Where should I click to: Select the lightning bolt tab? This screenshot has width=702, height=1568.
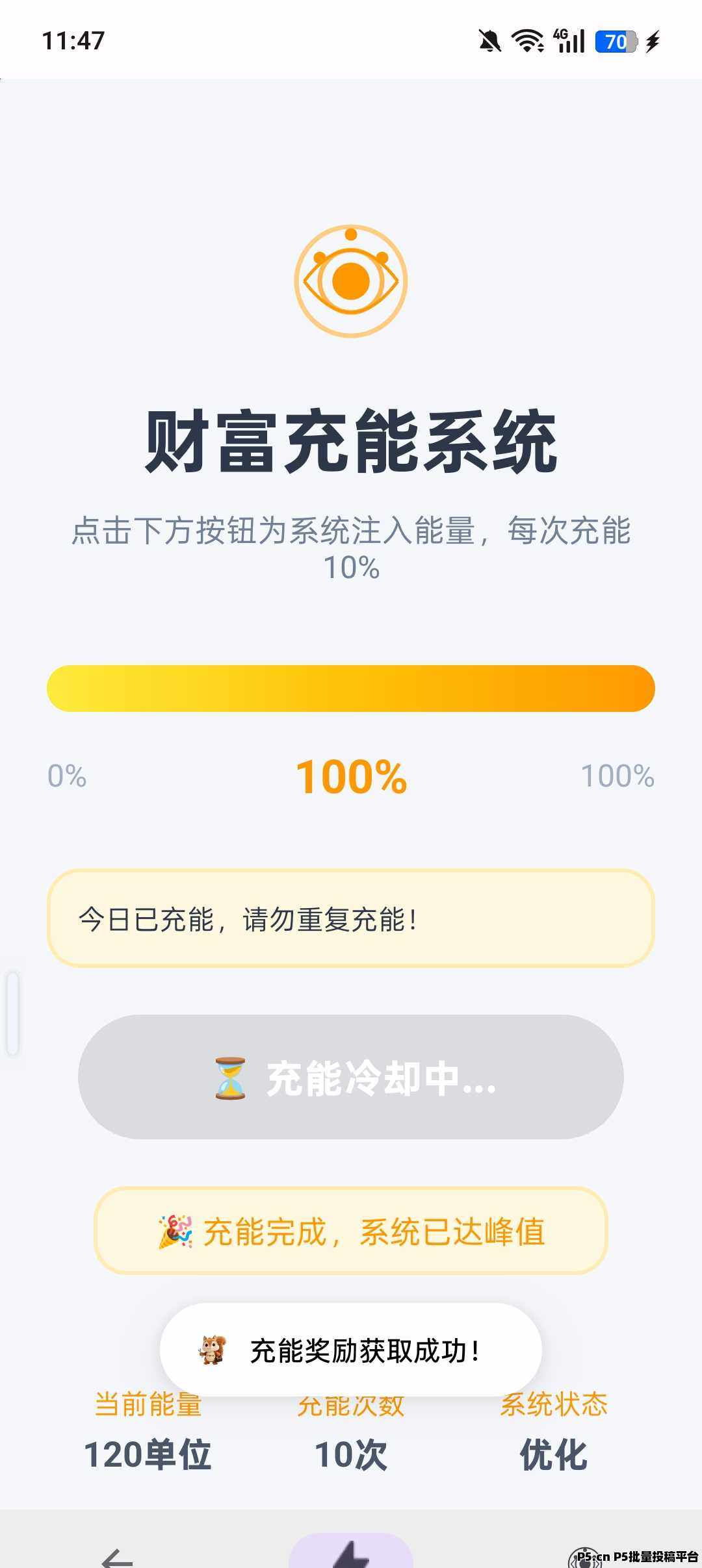(351, 1554)
